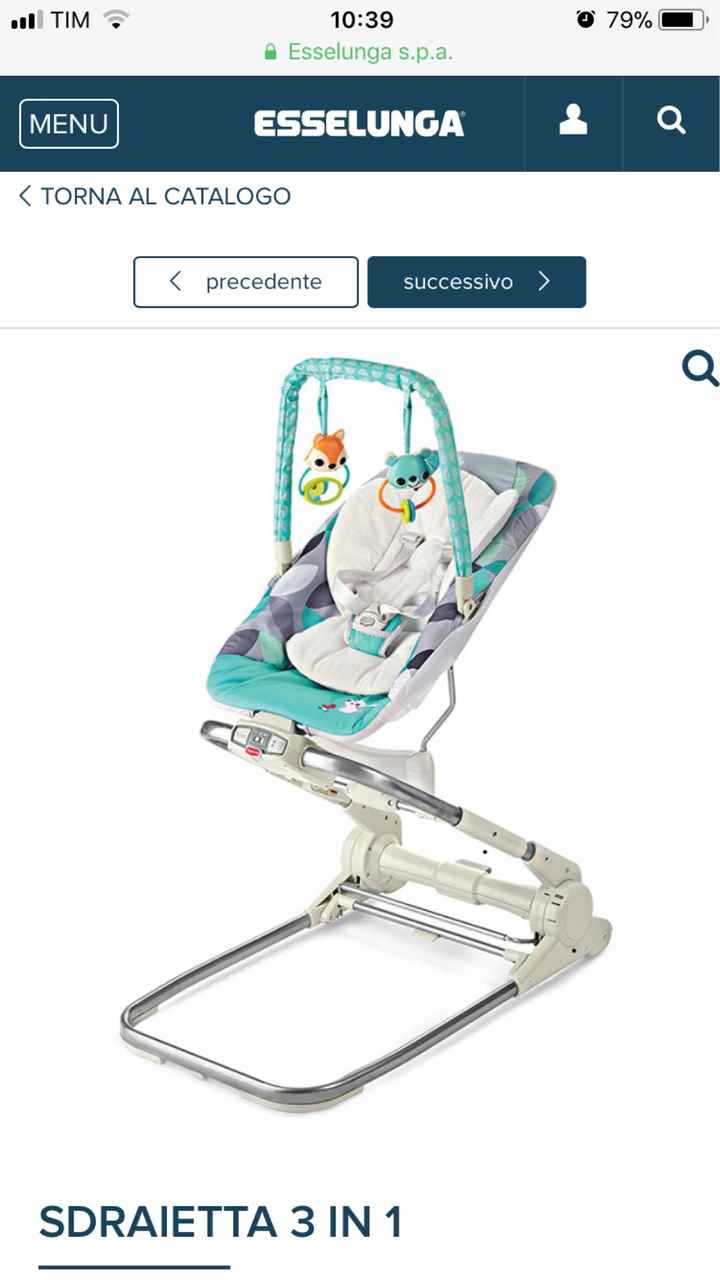720x1280 pixels.
Task: Open the user account icon
Action: coord(573,122)
